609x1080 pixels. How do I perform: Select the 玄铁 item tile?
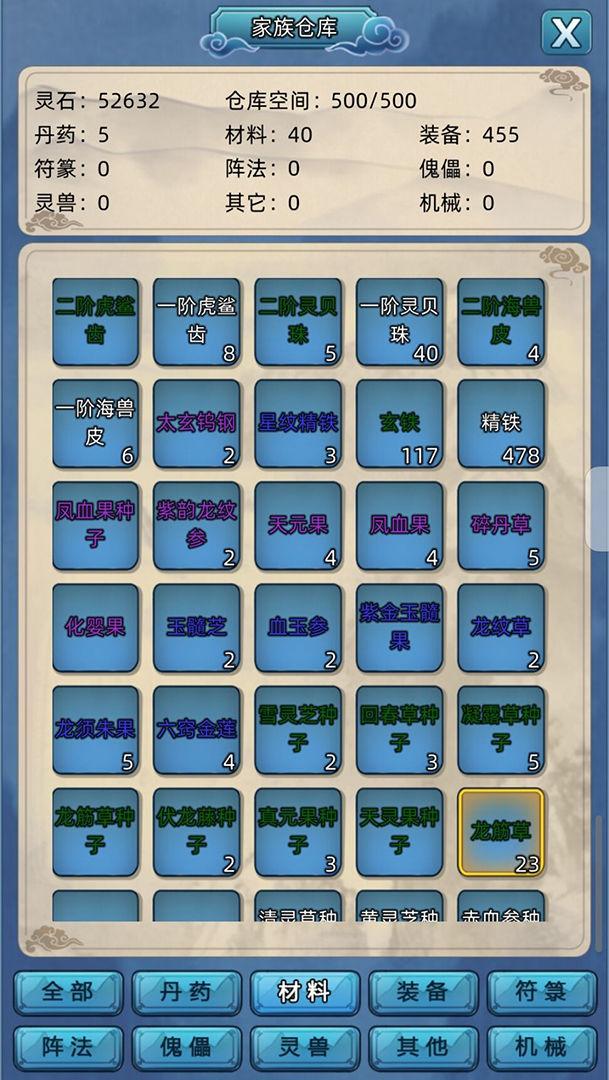click(399, 424)
